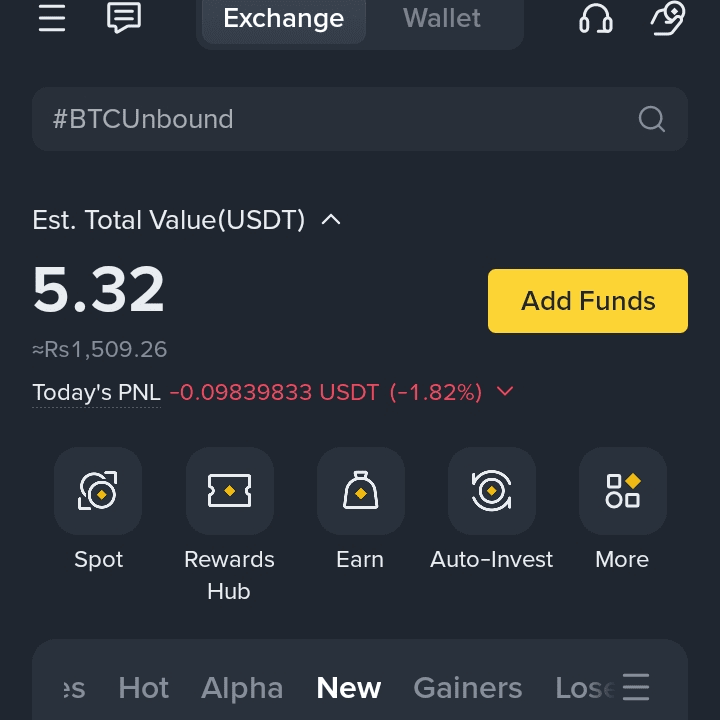Open the coin hand rewards icon
The width and height of the screenshot is (720, 720).
click(667, 18)
